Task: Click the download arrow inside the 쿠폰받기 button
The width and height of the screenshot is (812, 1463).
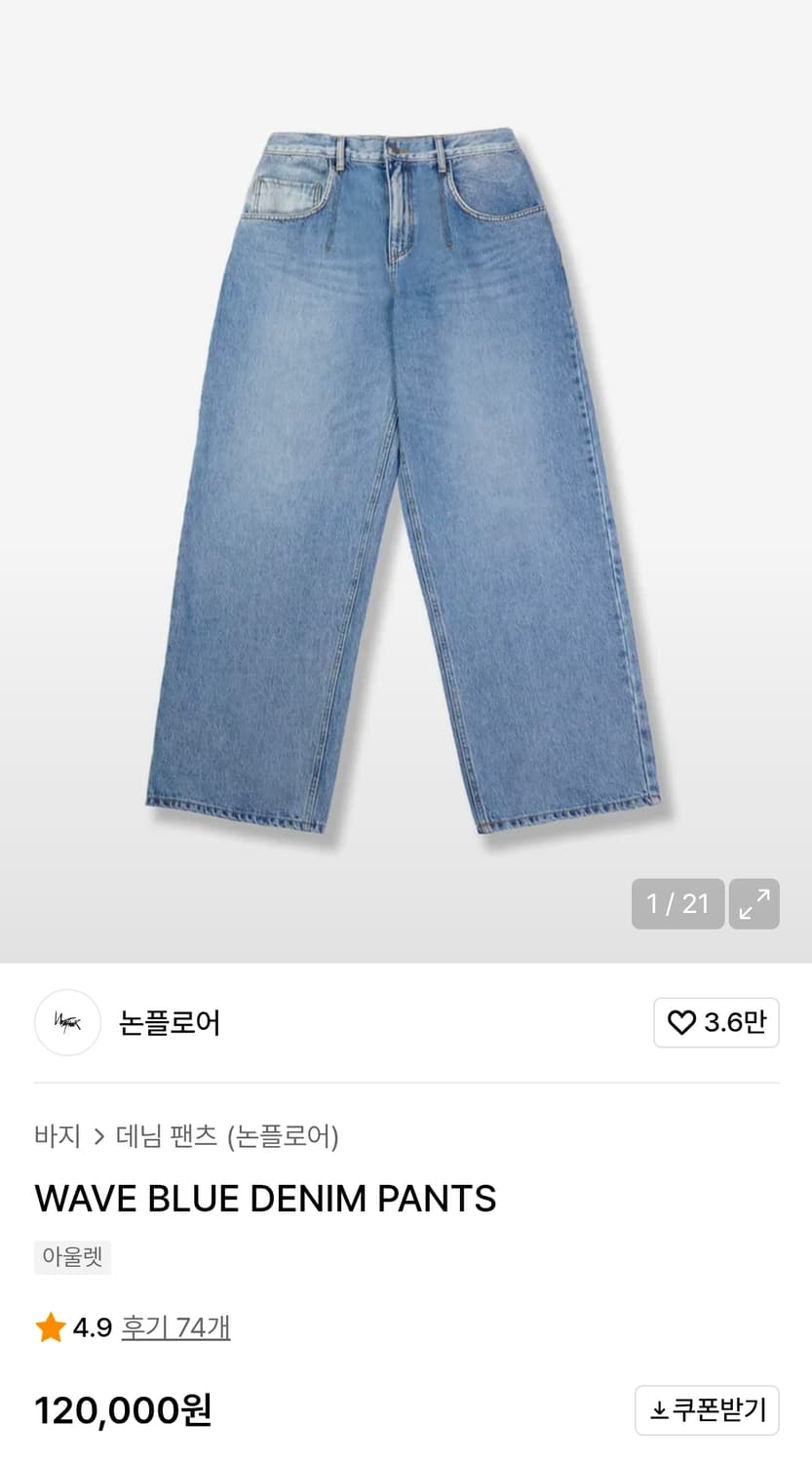Action: 659,1408
